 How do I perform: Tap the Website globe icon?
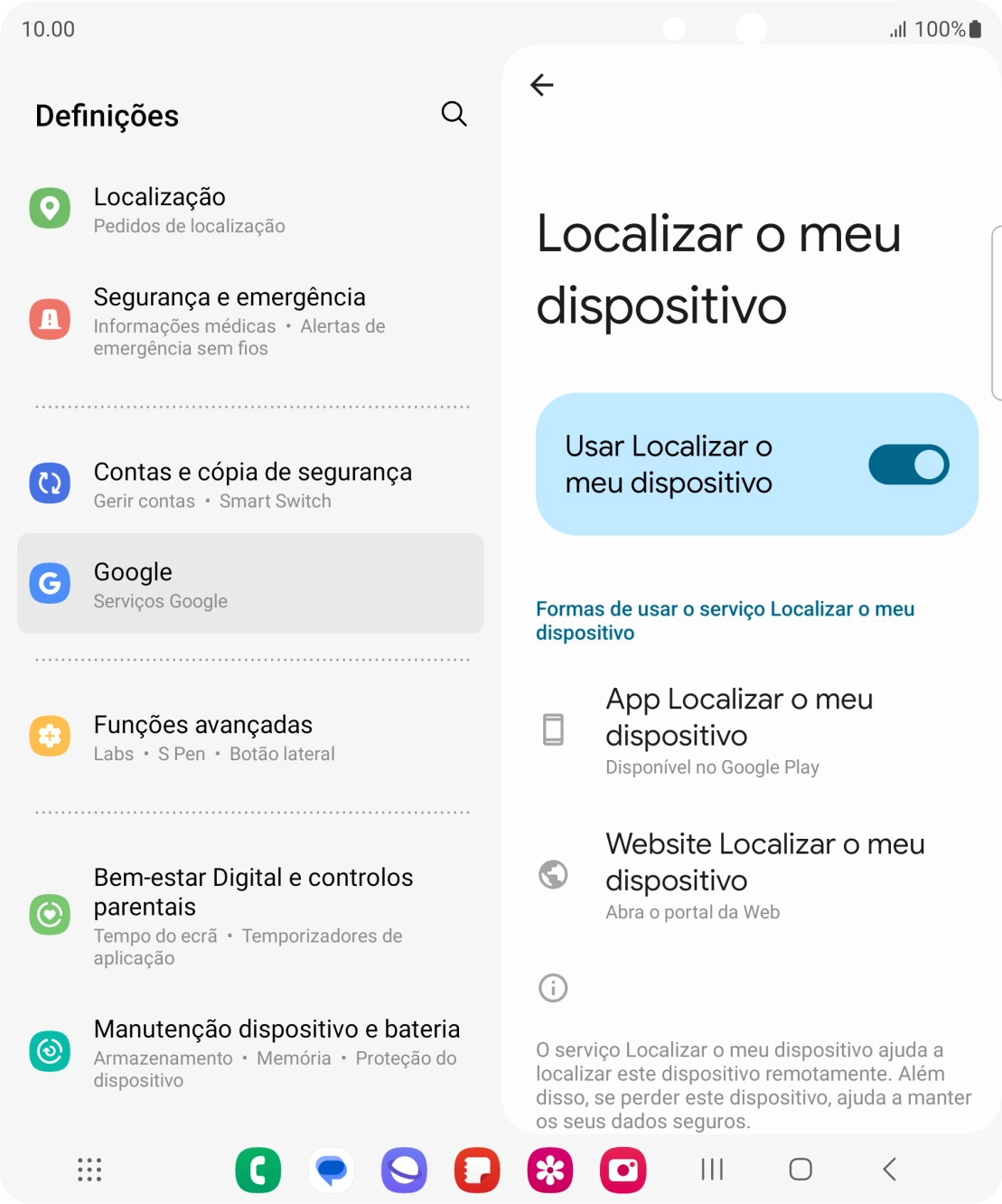(553, 874)
